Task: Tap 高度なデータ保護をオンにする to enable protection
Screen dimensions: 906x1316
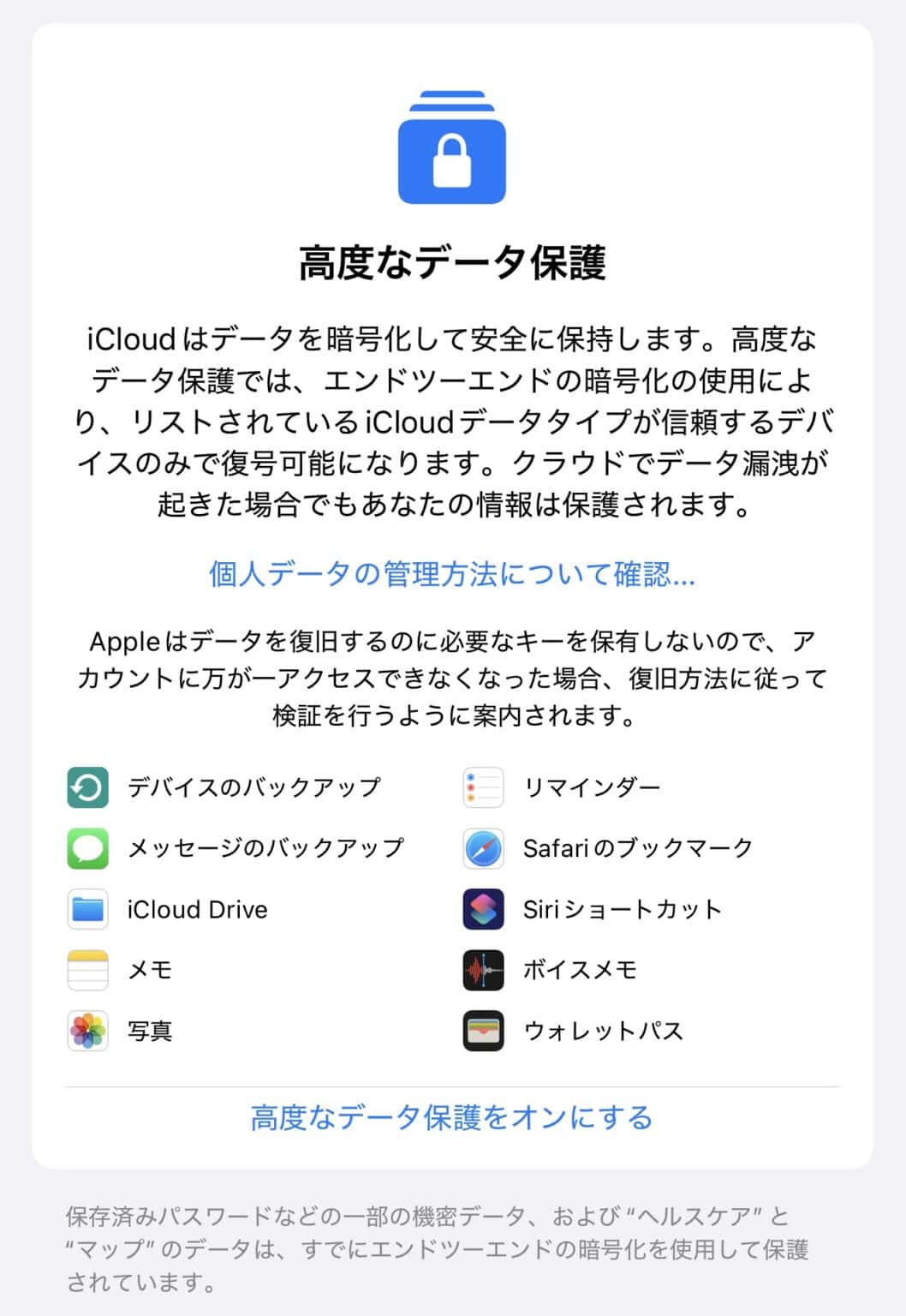Action: (x=452, y=1117)
